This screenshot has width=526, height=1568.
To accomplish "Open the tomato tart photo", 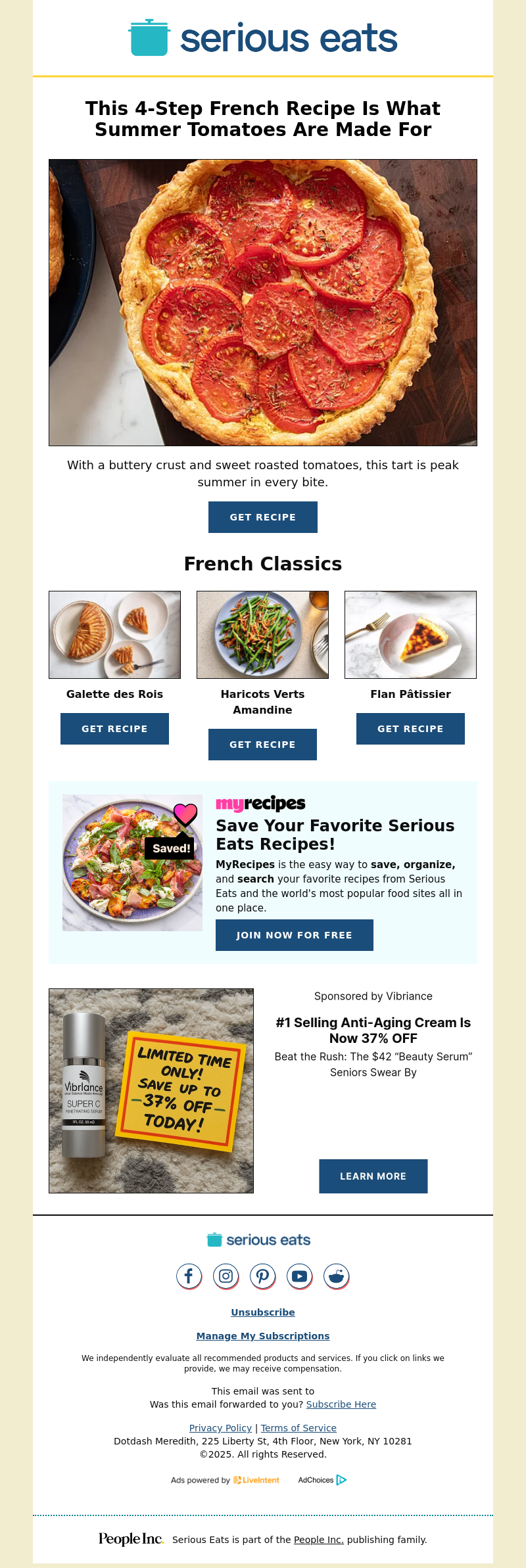I will (x=262, y=302).
